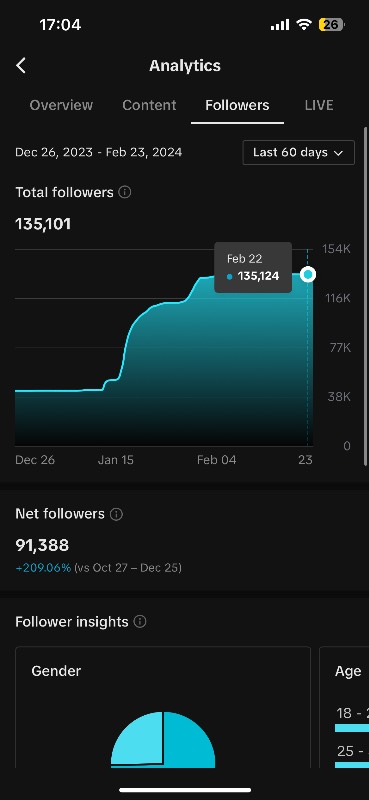Image resolution: width=369 pixels, height=800 pixels.
Task: Show info about Net followers
Action: pos(116,514)
